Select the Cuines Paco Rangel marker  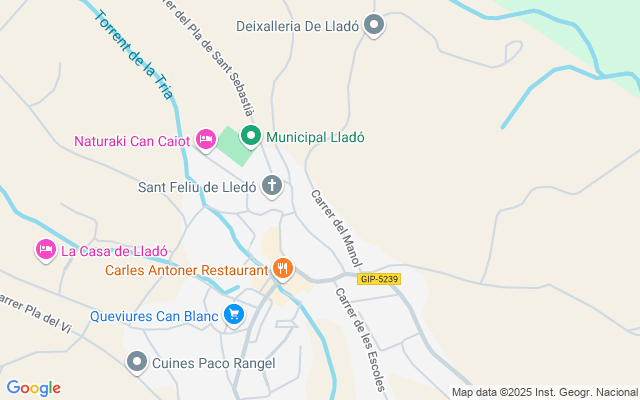click(137, 363)
